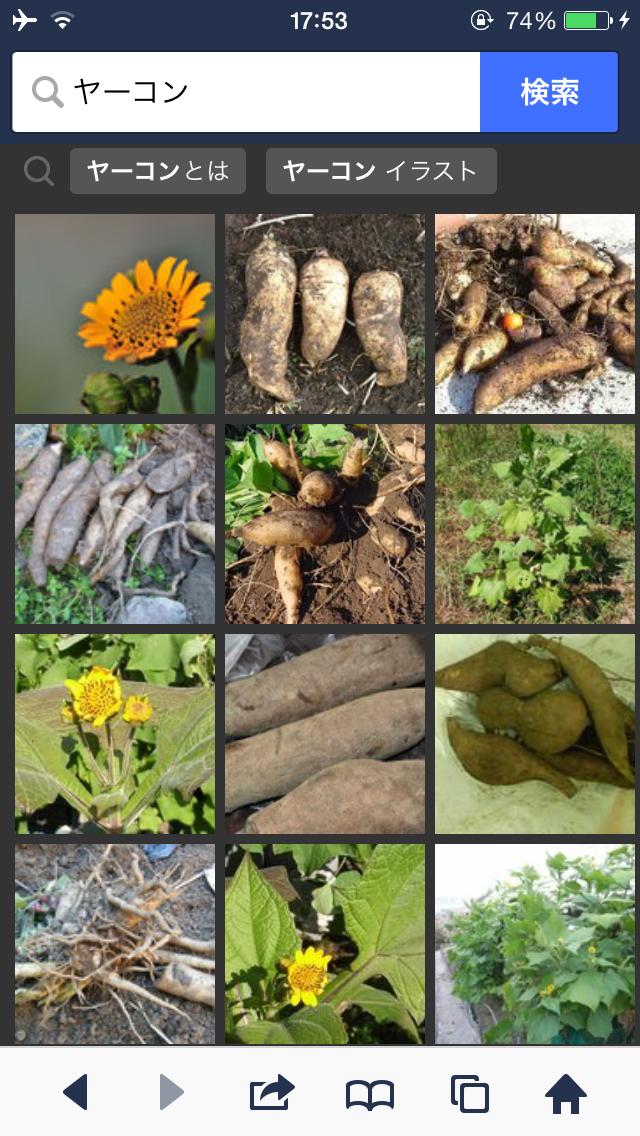The width and height of the screenshot is (640, 1136).
Task: Go to the browser home page
Action: [x=566, y=1093]
